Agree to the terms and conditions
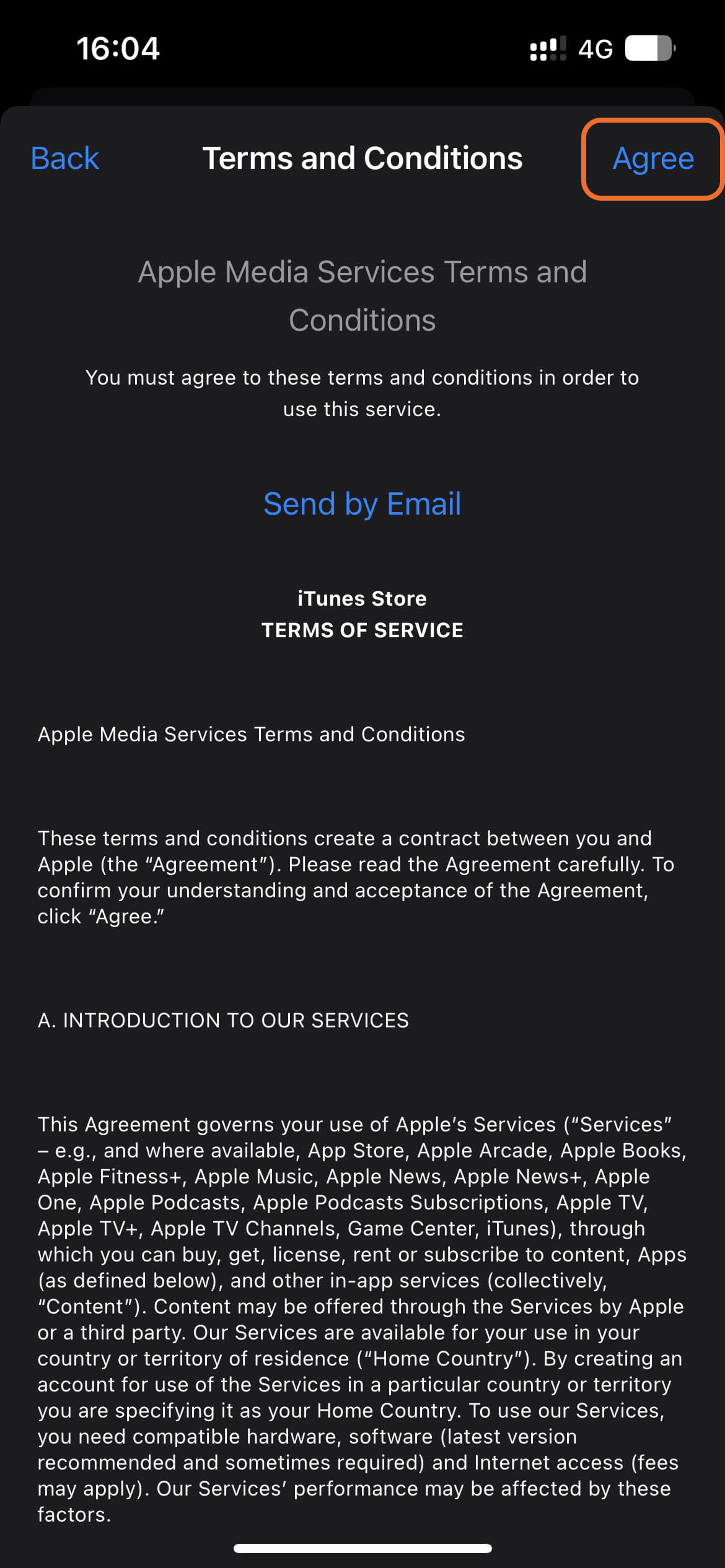The width and height of the screenshot is (725, 1568). coord(652,159)
